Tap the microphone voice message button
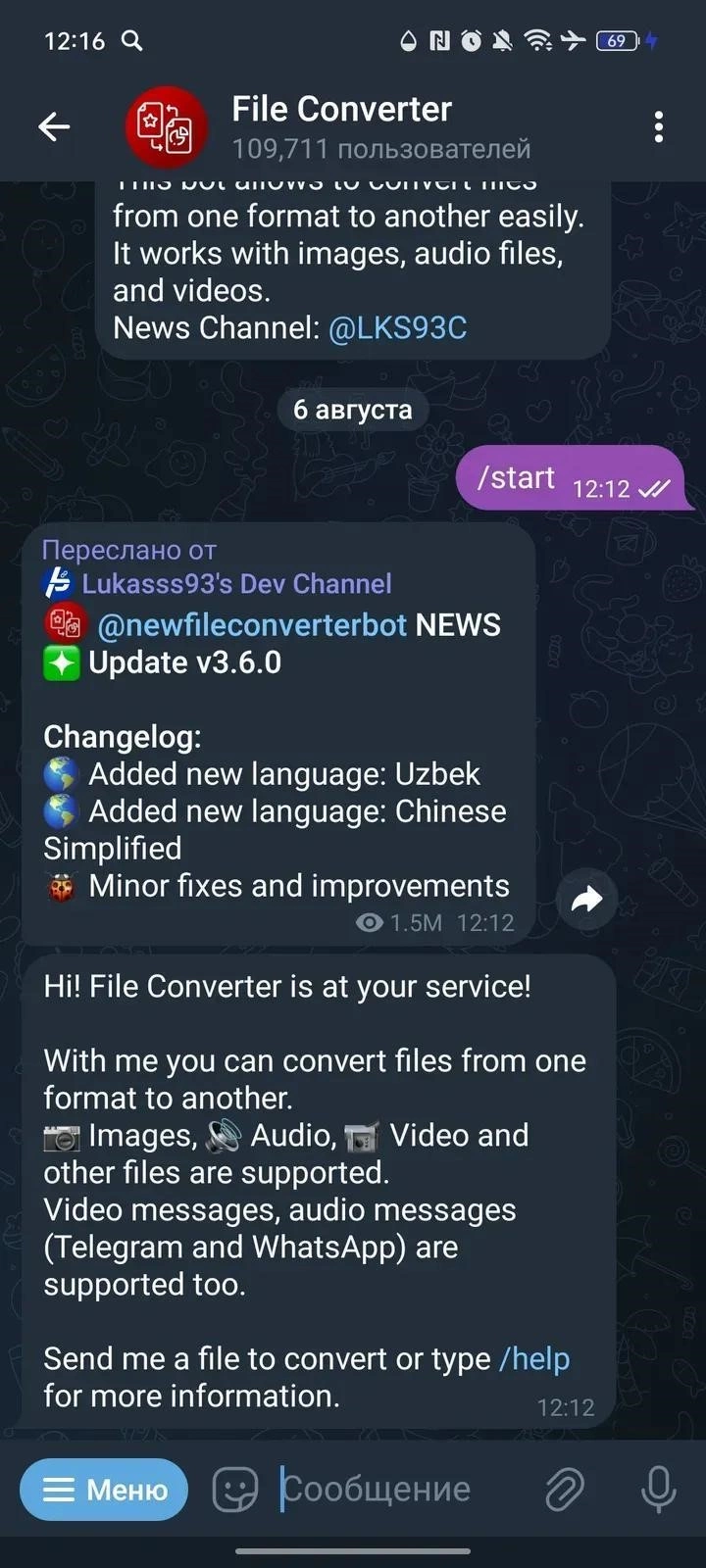 (658, 1490)
